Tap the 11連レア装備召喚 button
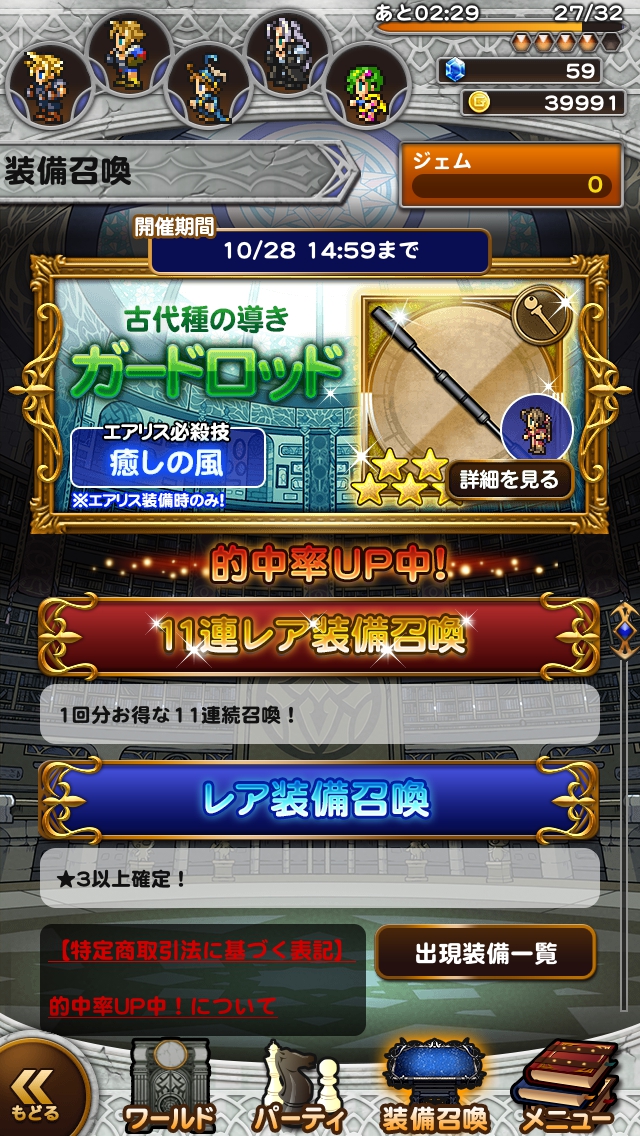 click(x=318, y=636)
